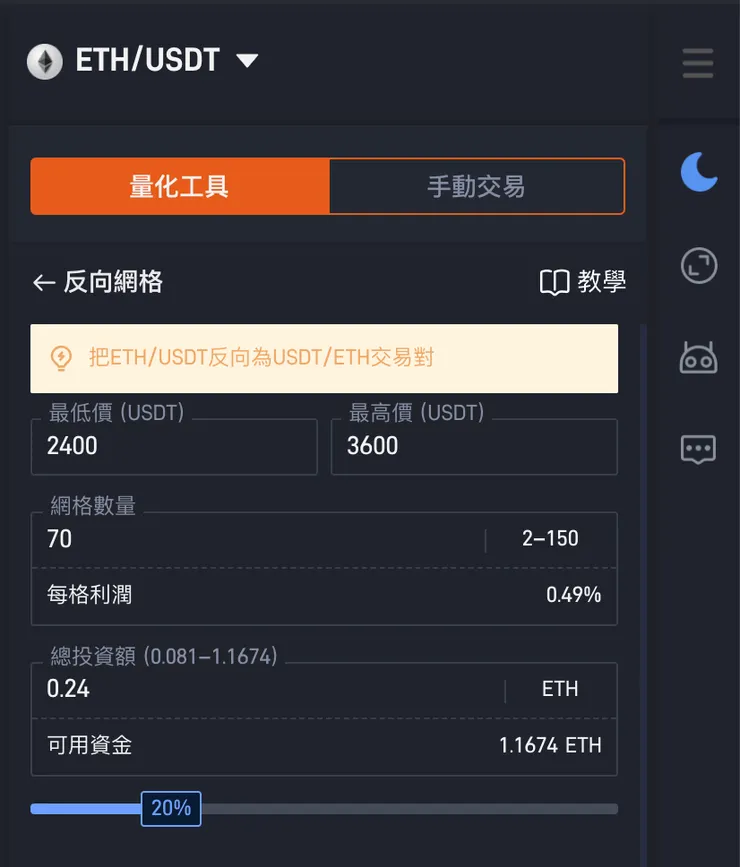Switch to the 手動交易 tab
The width and height of the screenshot is (740, 867).
coord(476,186)
